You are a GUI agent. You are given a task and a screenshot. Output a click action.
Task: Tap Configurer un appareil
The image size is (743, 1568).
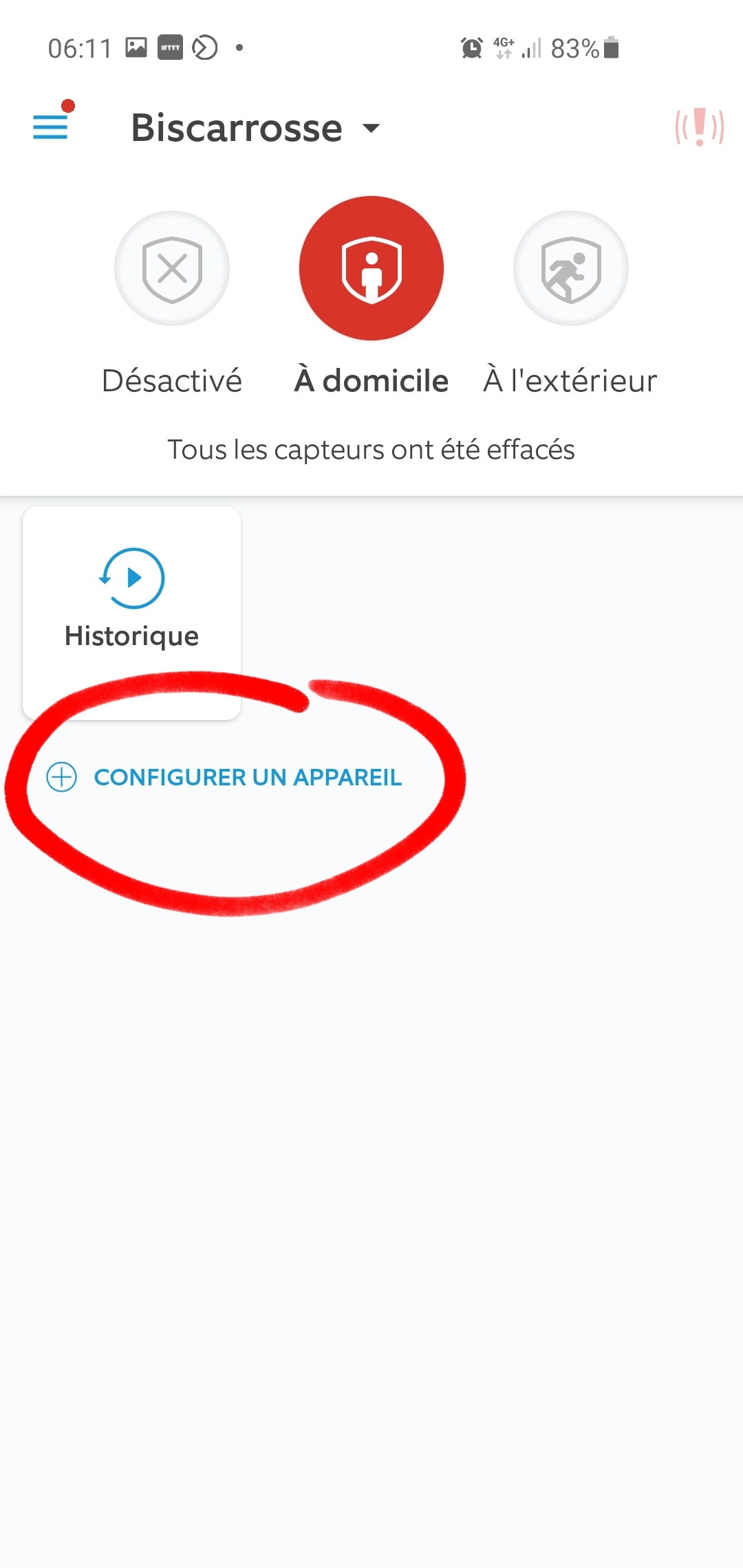pos(224,777)
